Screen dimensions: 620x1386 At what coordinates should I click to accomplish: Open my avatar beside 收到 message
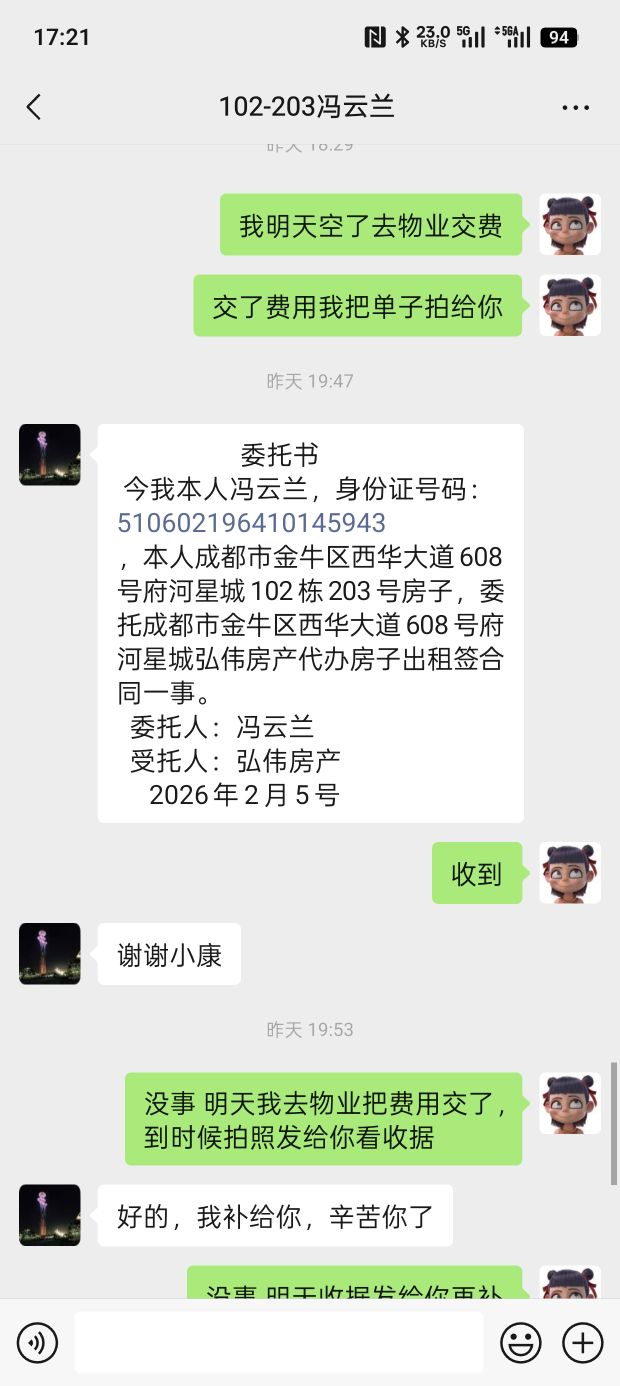pyautogui.click(x=570, y=873)
